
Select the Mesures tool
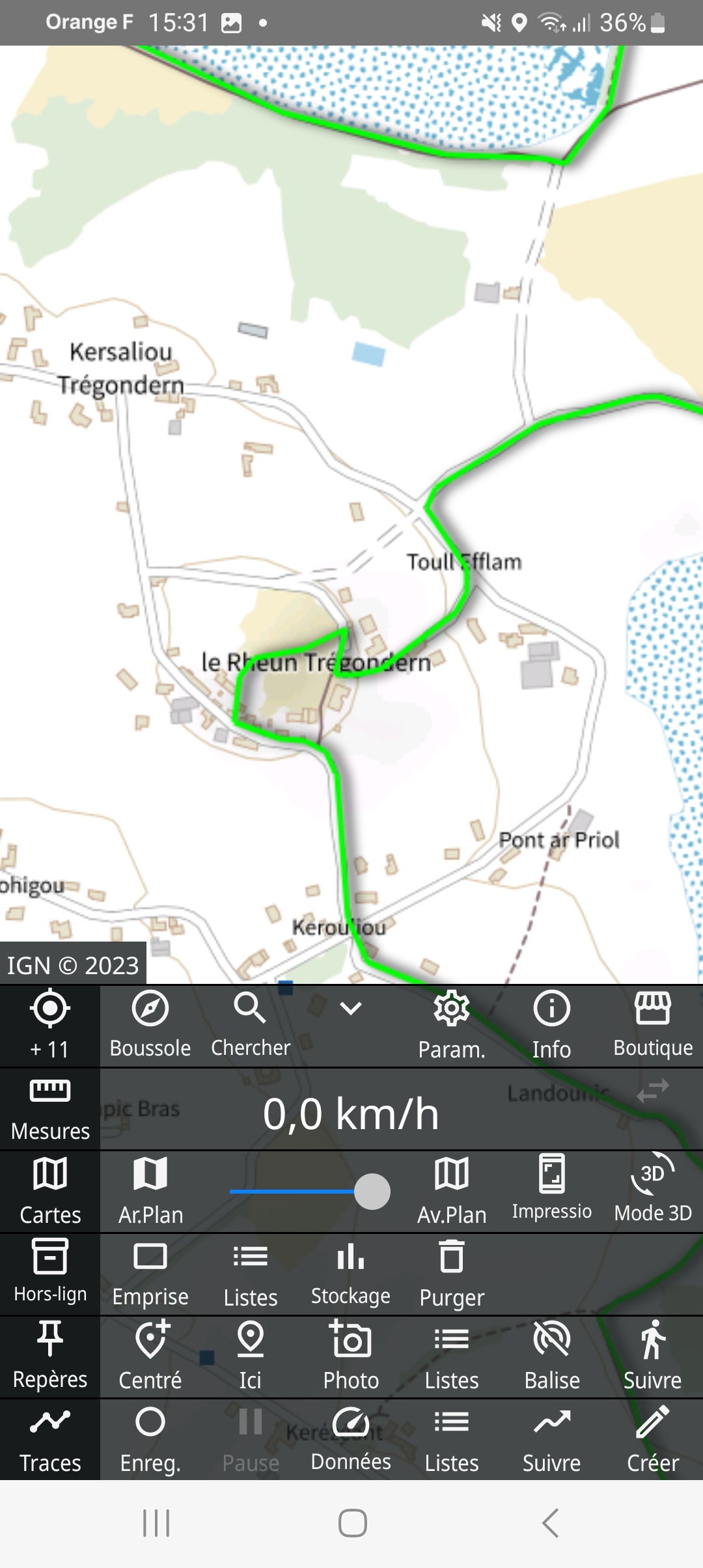click(x=50, y=1108)
